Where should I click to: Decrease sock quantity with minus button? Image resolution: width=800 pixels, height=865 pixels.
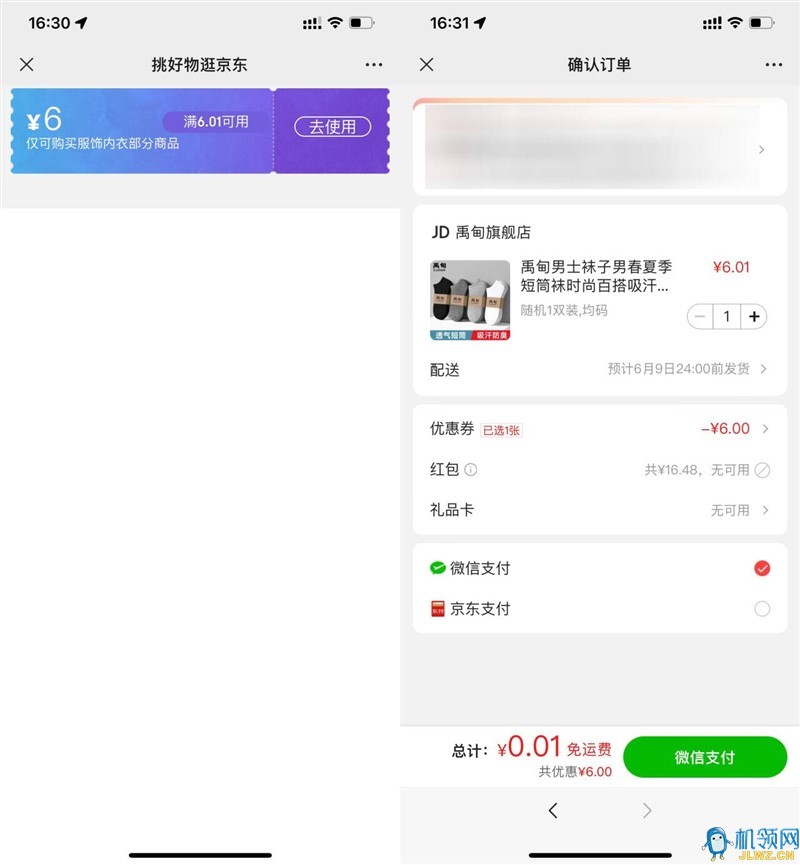(x=700, y=317)
